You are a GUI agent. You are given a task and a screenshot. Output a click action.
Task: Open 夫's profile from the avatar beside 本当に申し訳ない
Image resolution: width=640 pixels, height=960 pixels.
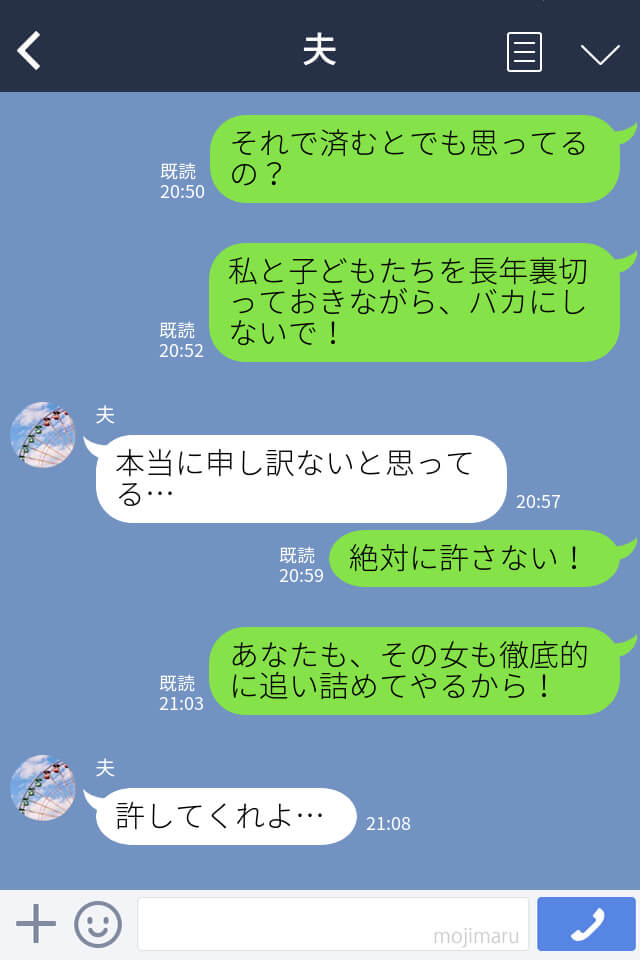[43, 435]
